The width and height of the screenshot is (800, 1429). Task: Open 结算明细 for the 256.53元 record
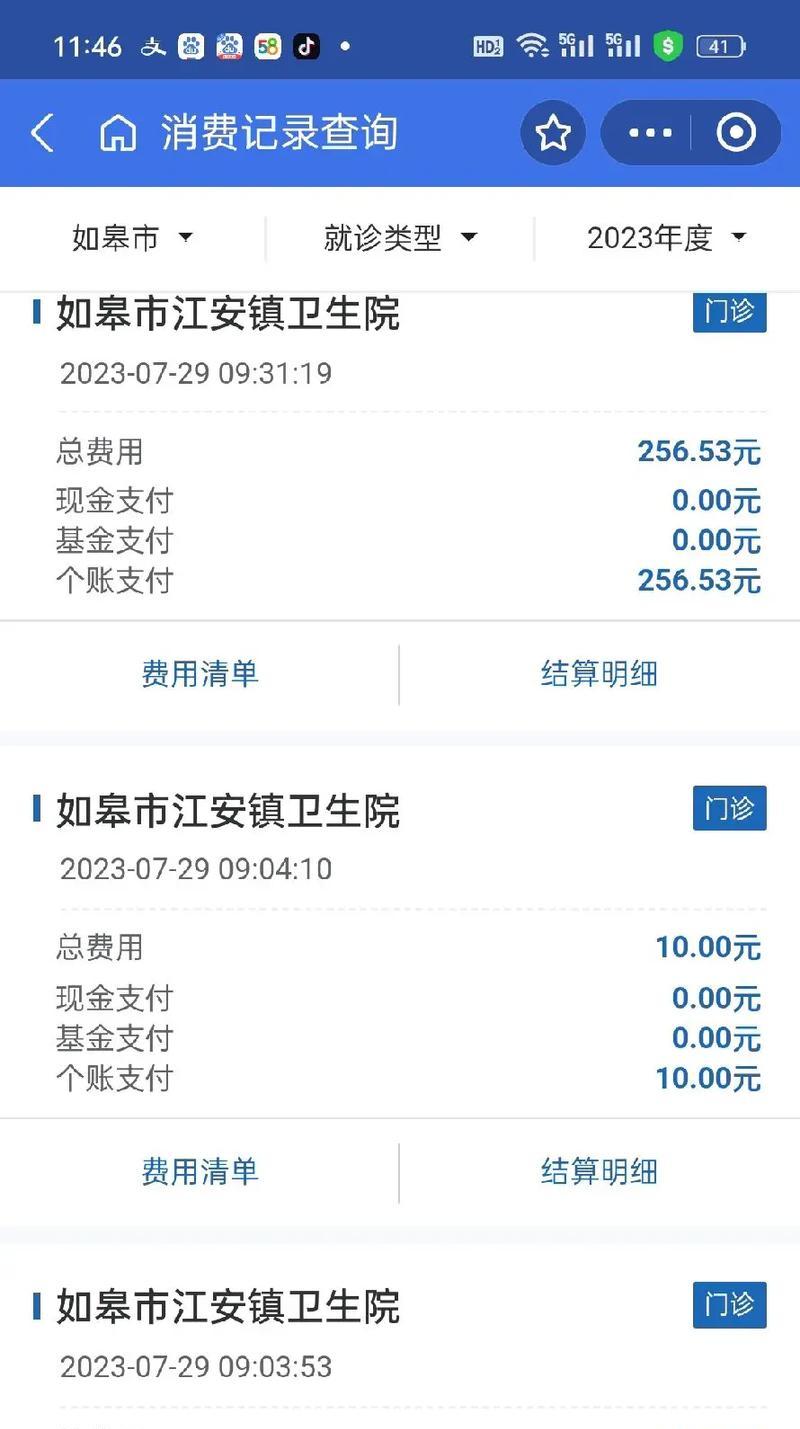tap(599, 674)
